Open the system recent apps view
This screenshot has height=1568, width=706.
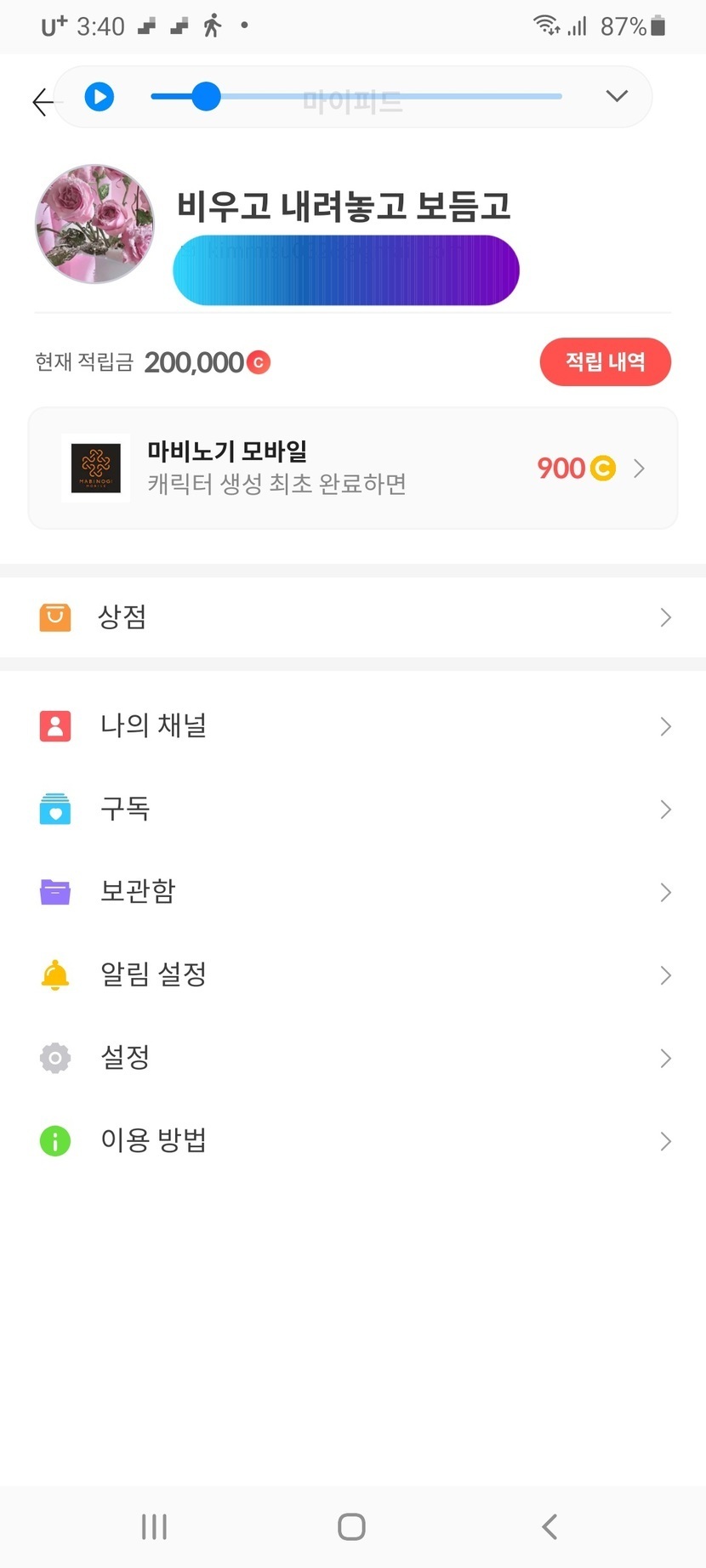[x=154, y=1526]
